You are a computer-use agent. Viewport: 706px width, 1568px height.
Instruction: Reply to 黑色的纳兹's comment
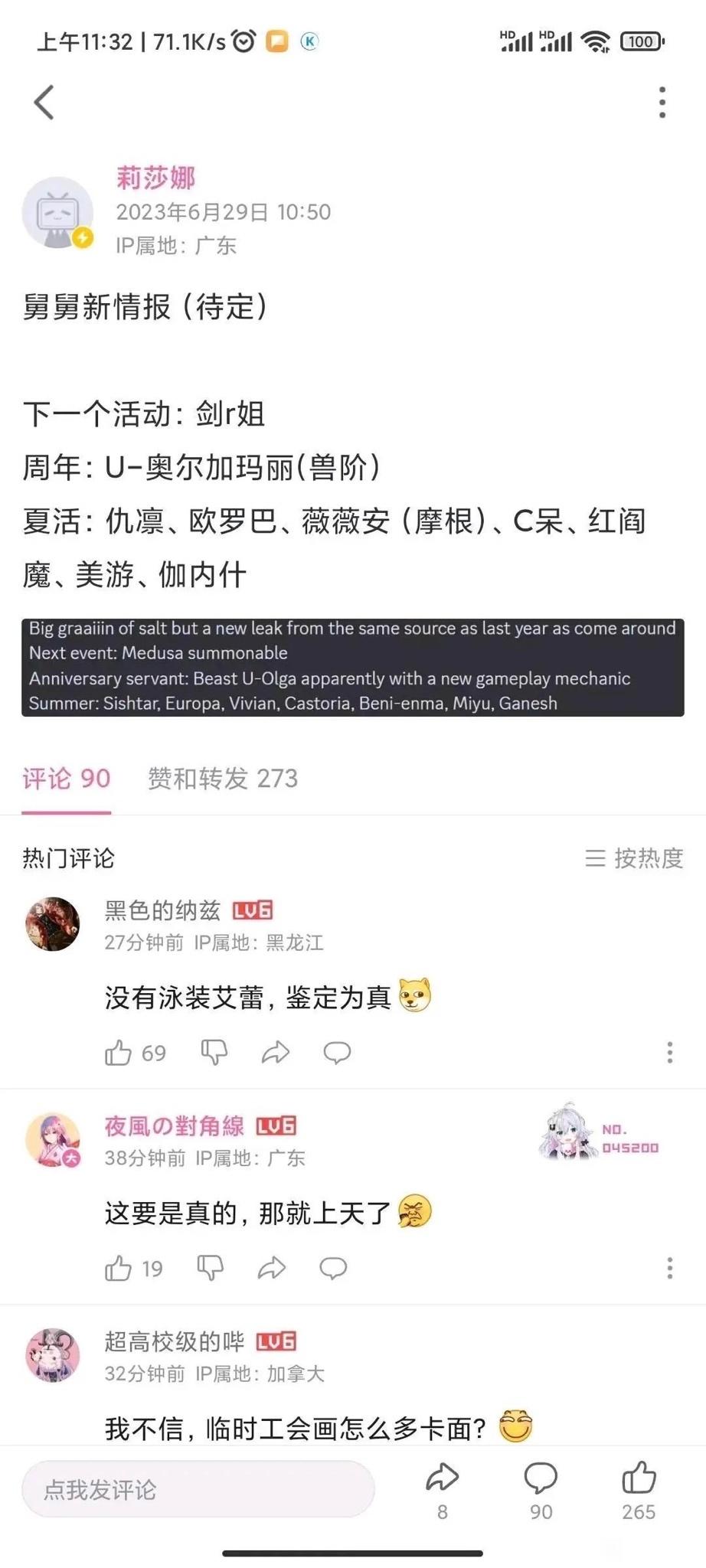(337, 1053)
